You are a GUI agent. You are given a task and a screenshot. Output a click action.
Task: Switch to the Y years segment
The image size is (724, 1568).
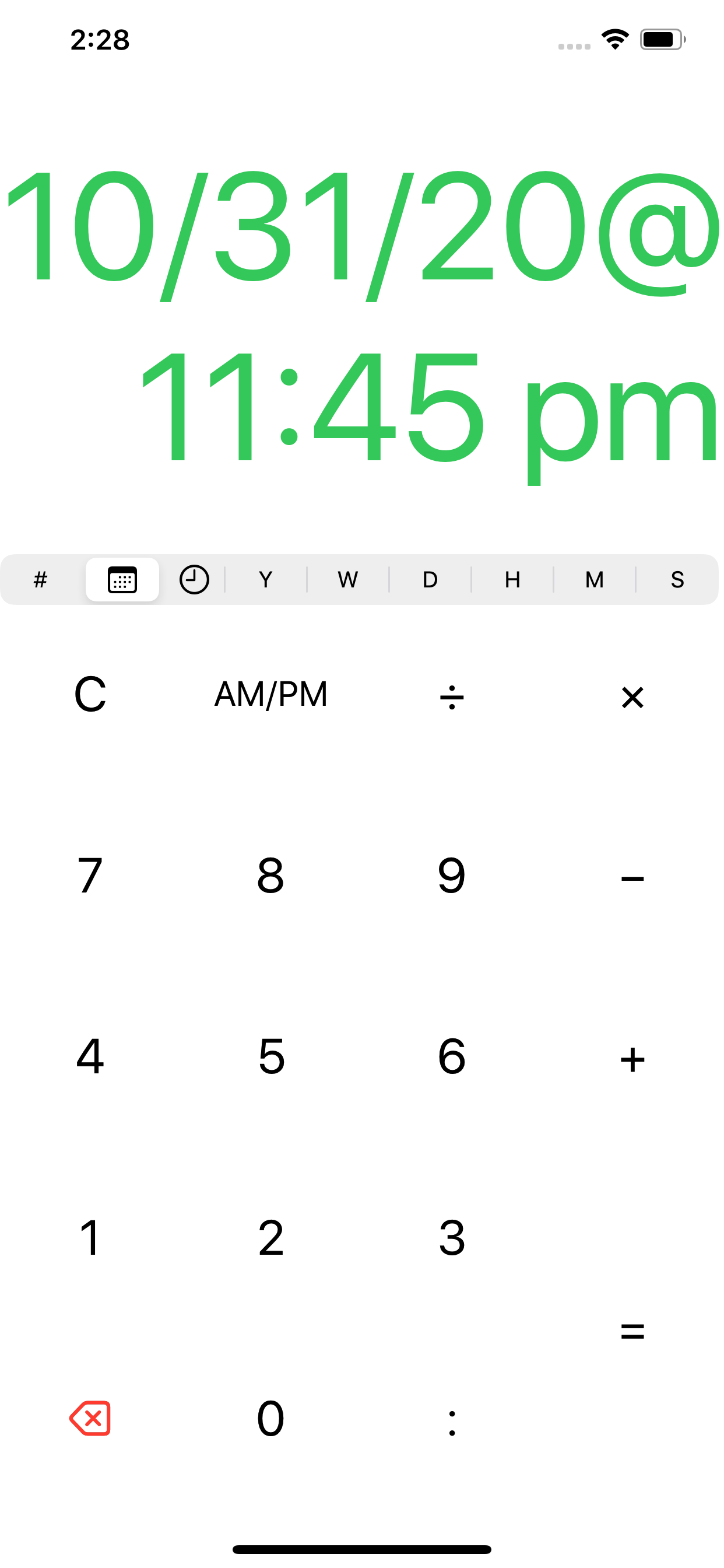click(265, 579)
